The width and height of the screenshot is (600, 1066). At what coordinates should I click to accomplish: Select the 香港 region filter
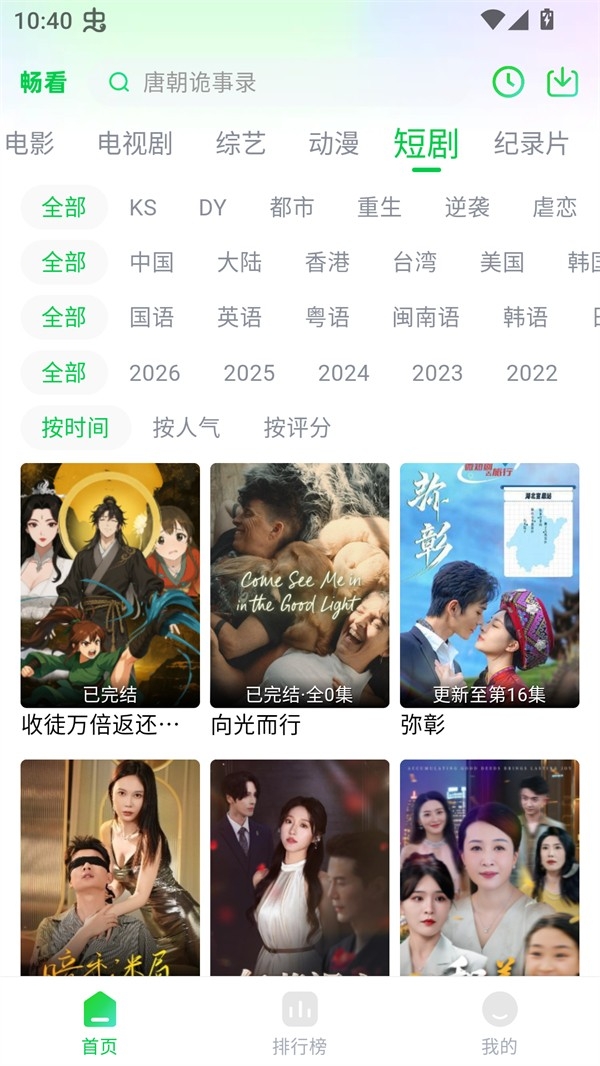point(327,262)
